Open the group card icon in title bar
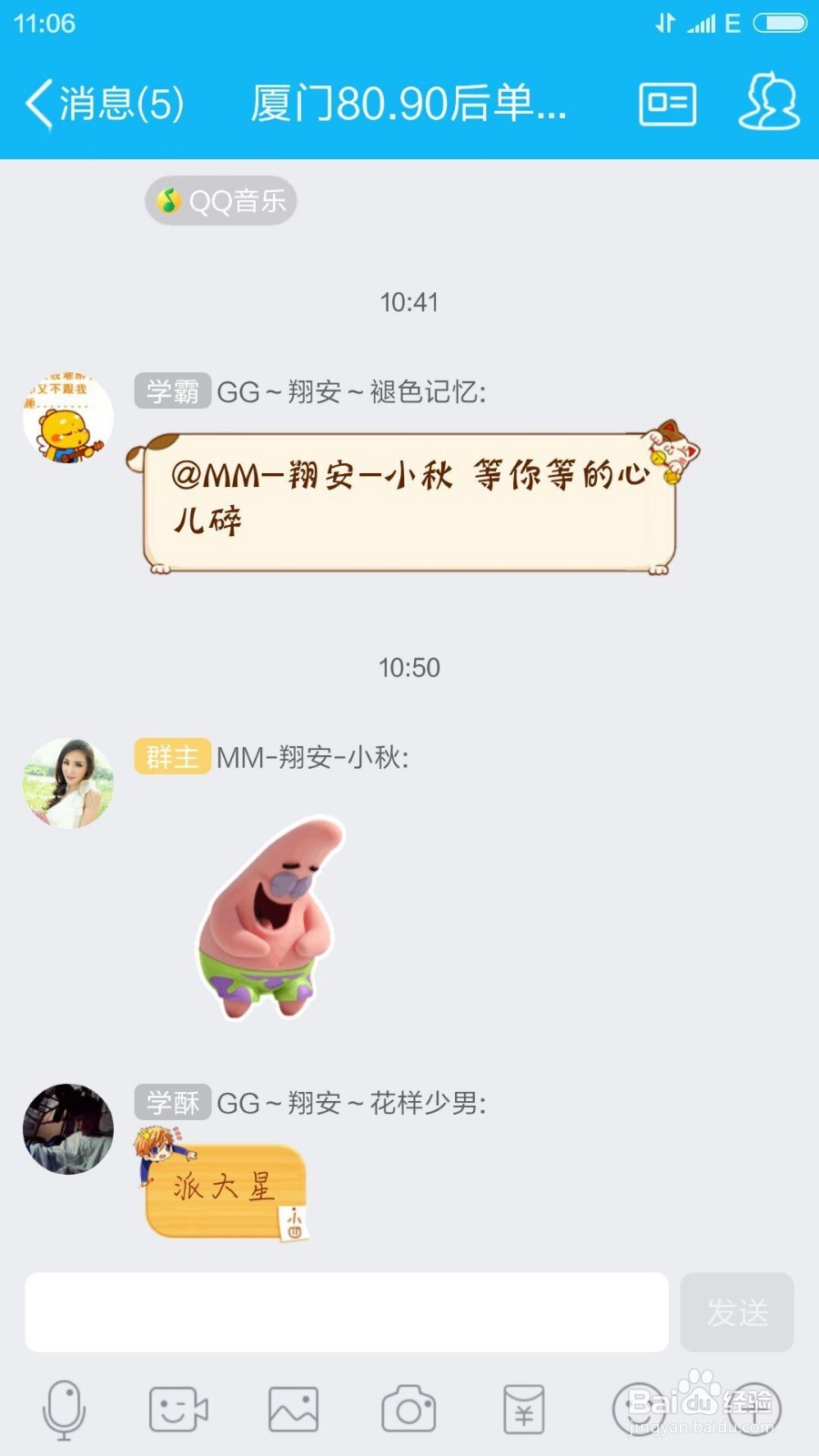Screen dimensions: 819x1456 [667, 105]
